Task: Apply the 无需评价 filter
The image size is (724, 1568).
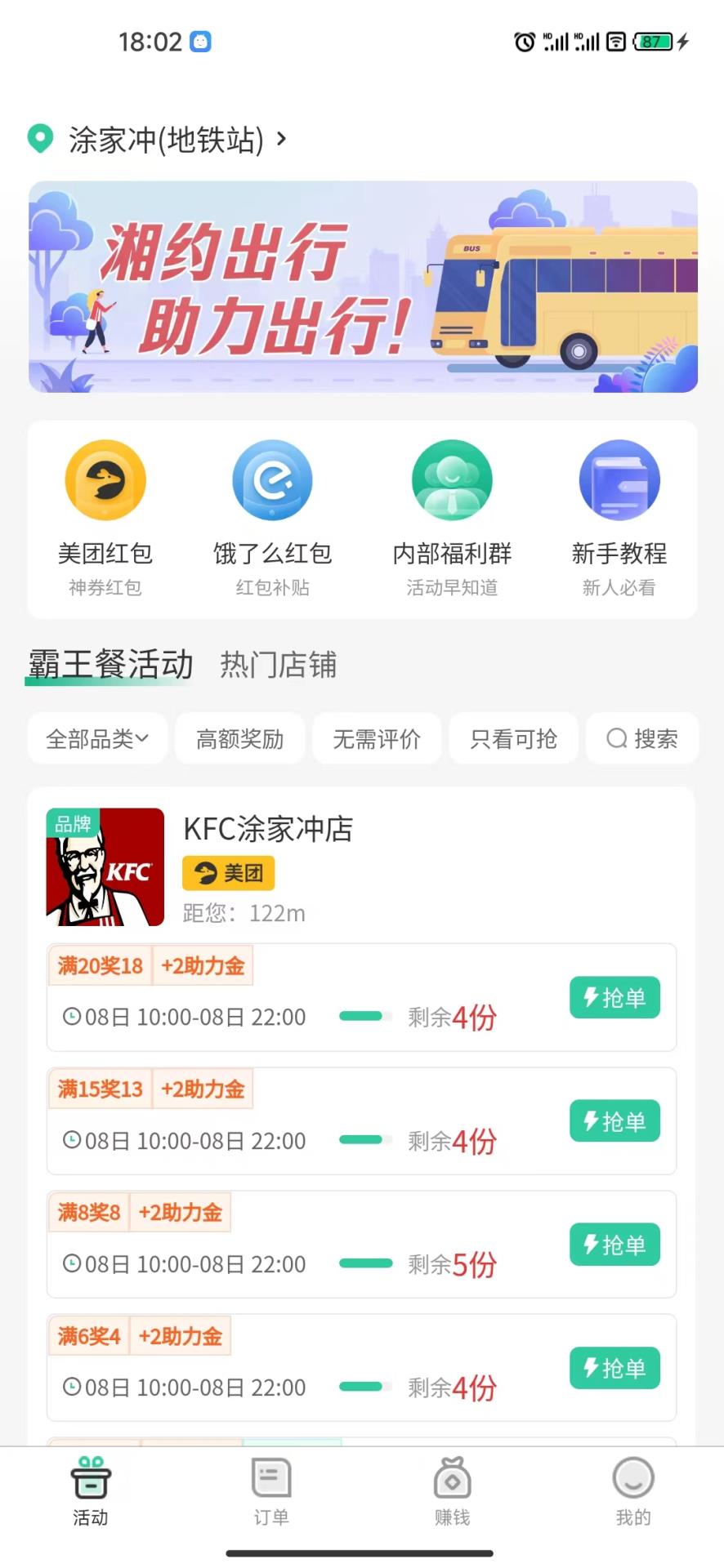Action: [x=377, y=739]
